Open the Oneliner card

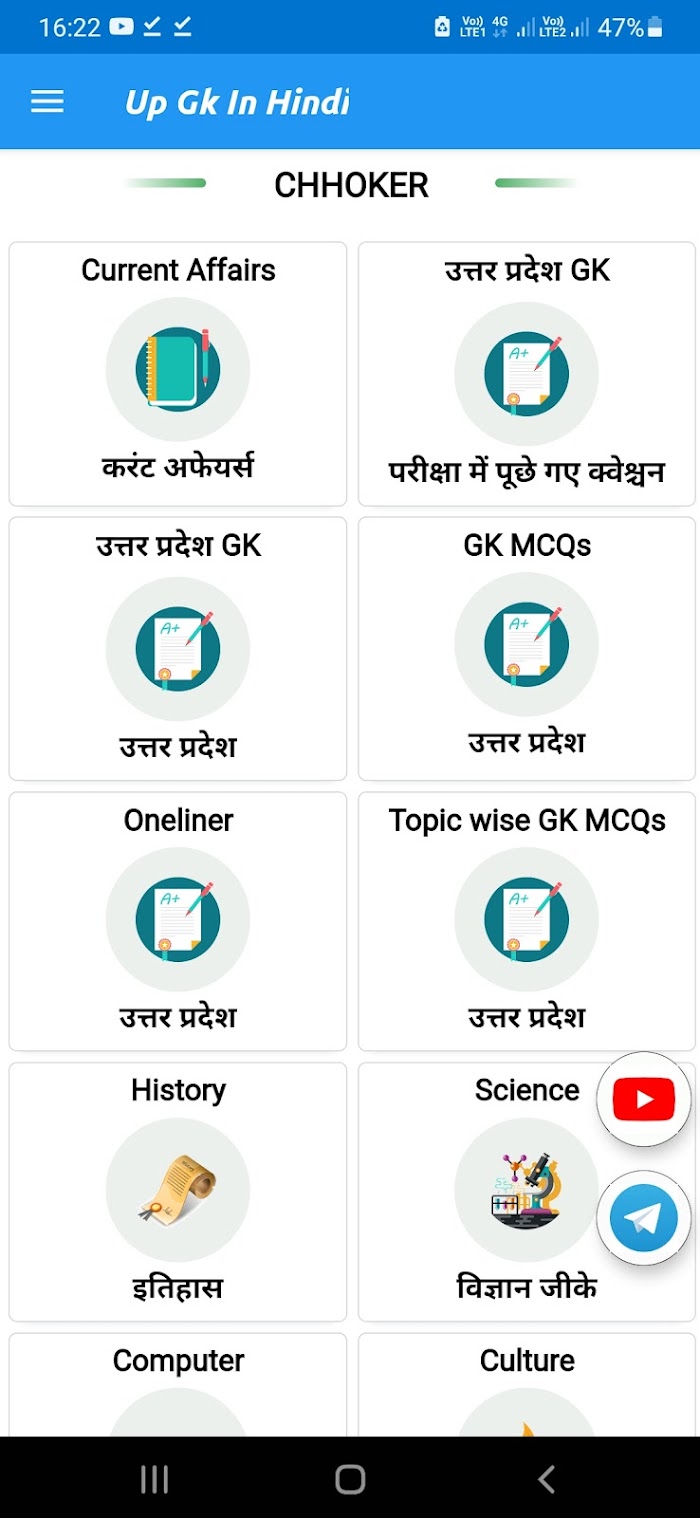tap(178, 921)
